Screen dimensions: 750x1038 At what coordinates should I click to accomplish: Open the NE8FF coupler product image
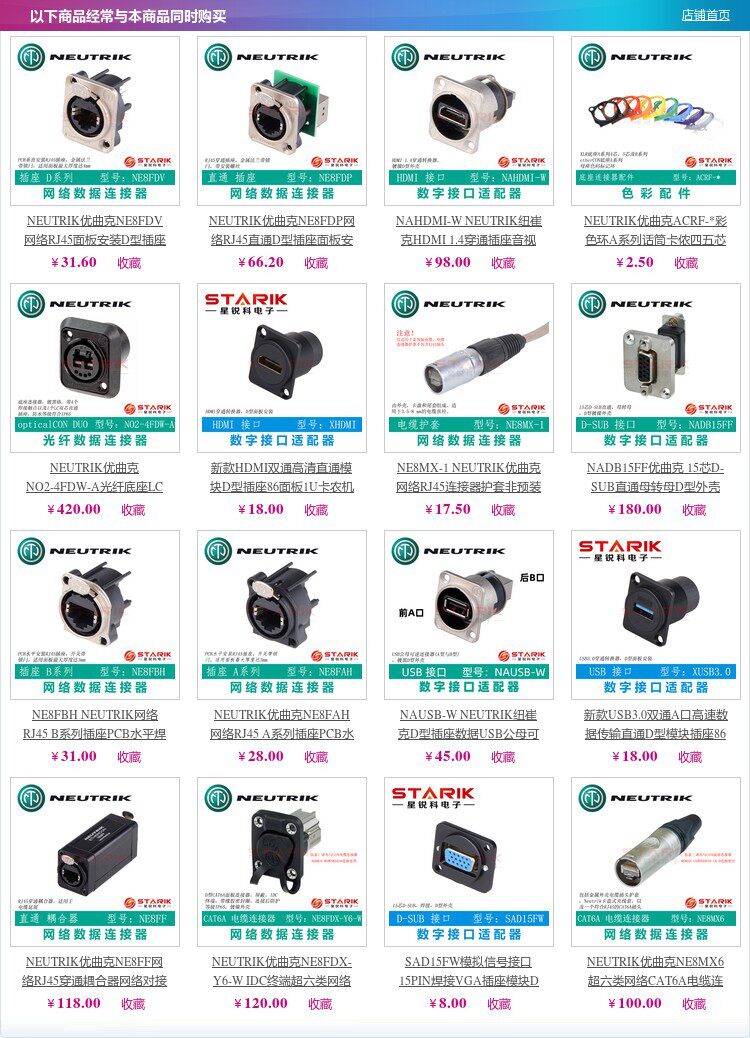[x=95, y=862]
